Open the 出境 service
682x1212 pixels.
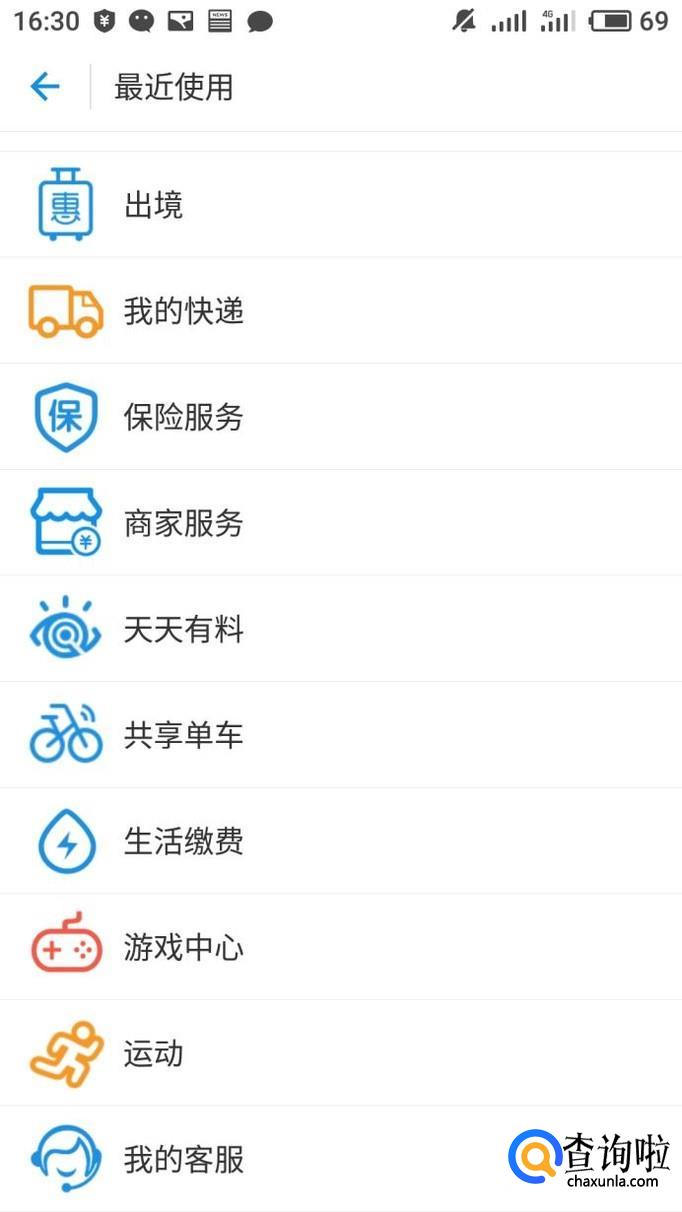153,206
